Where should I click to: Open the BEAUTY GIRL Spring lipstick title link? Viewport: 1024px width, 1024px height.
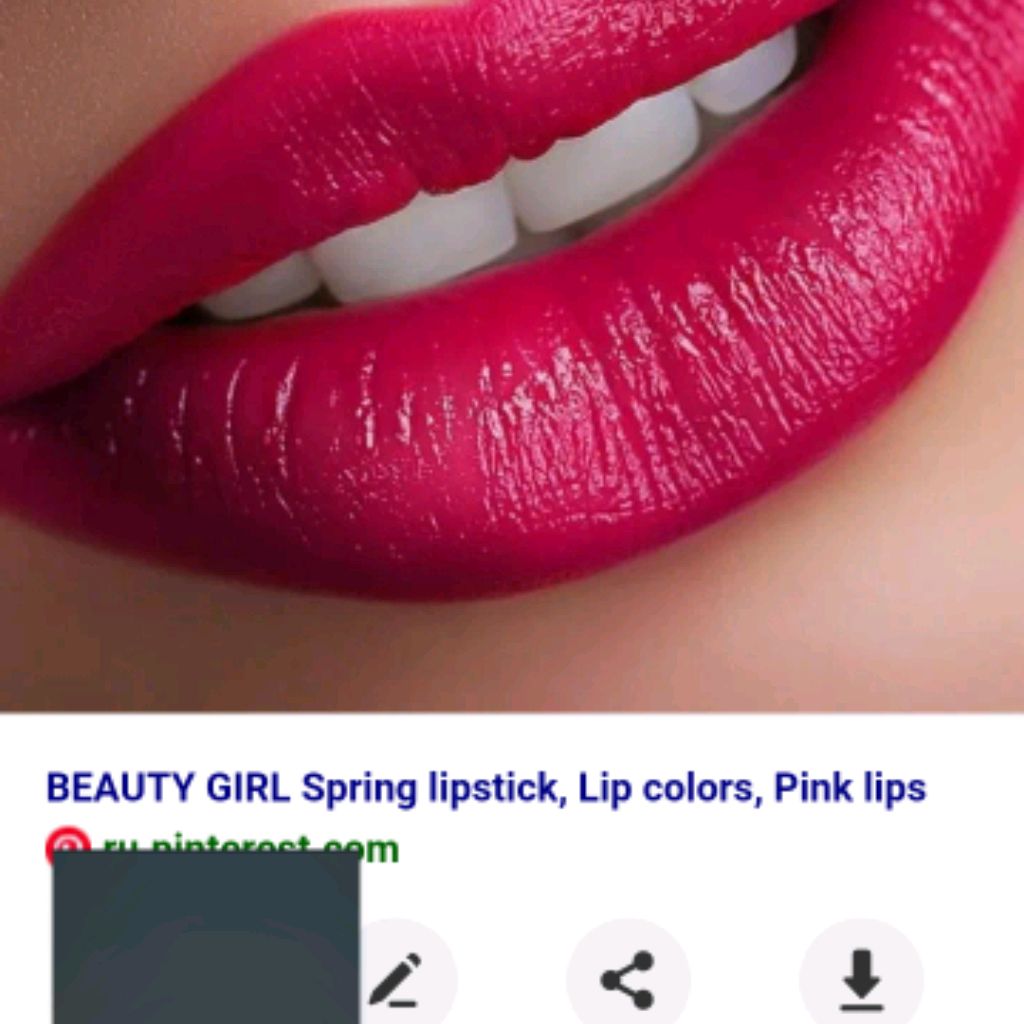(486, 789)
